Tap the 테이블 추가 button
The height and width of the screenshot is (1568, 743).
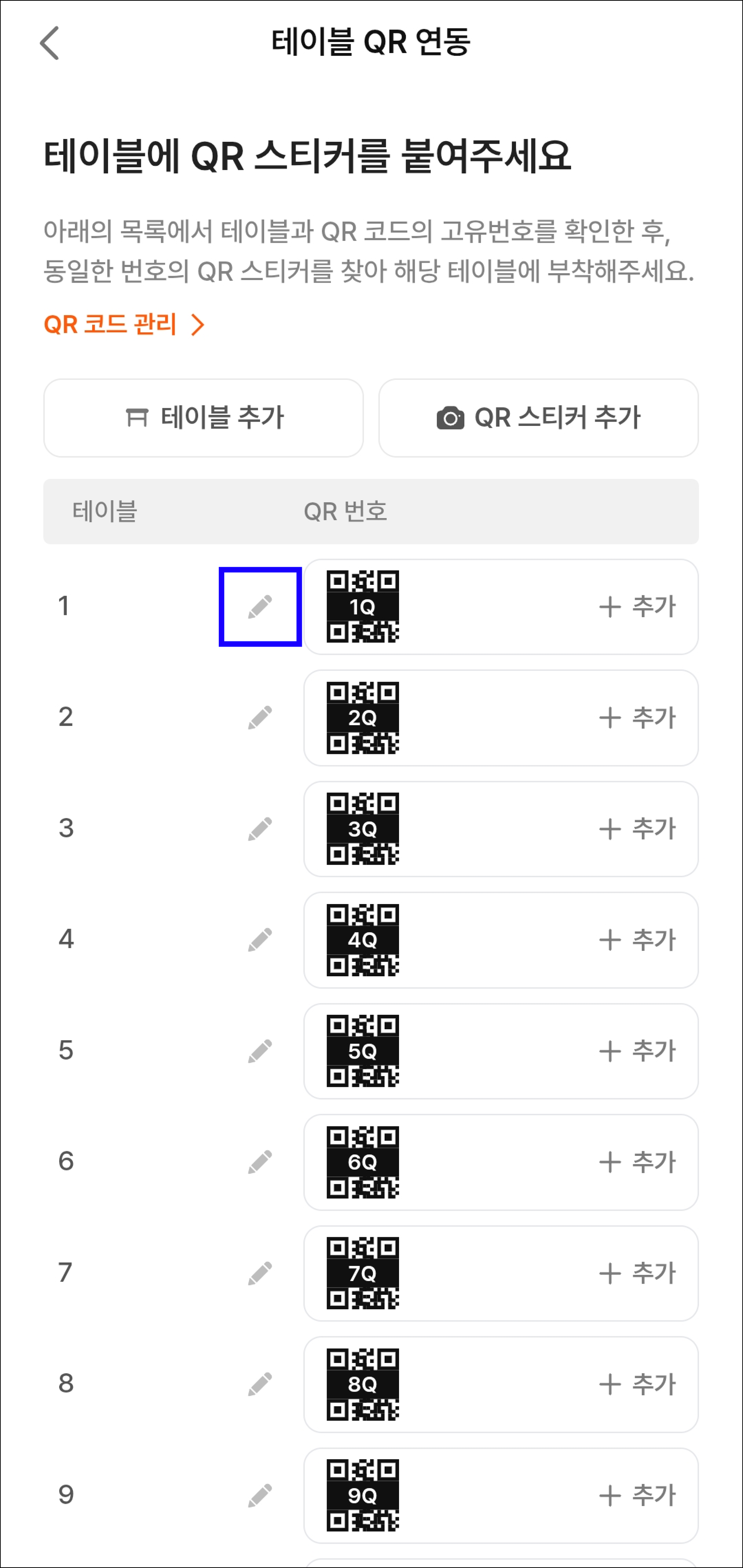pyautogui.click(x=203, y=418)
